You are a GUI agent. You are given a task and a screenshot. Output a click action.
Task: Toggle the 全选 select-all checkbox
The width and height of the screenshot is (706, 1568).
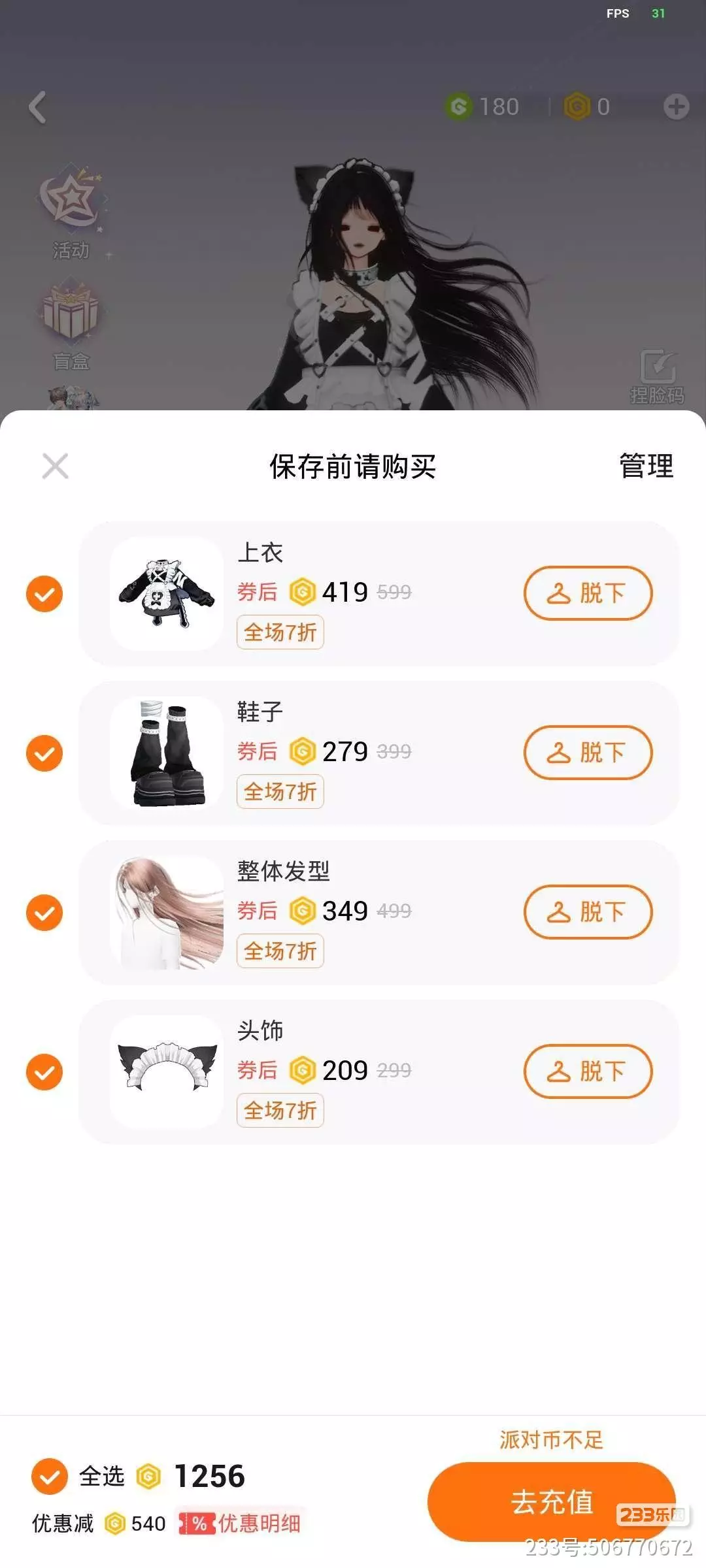tap(50, 1477)
